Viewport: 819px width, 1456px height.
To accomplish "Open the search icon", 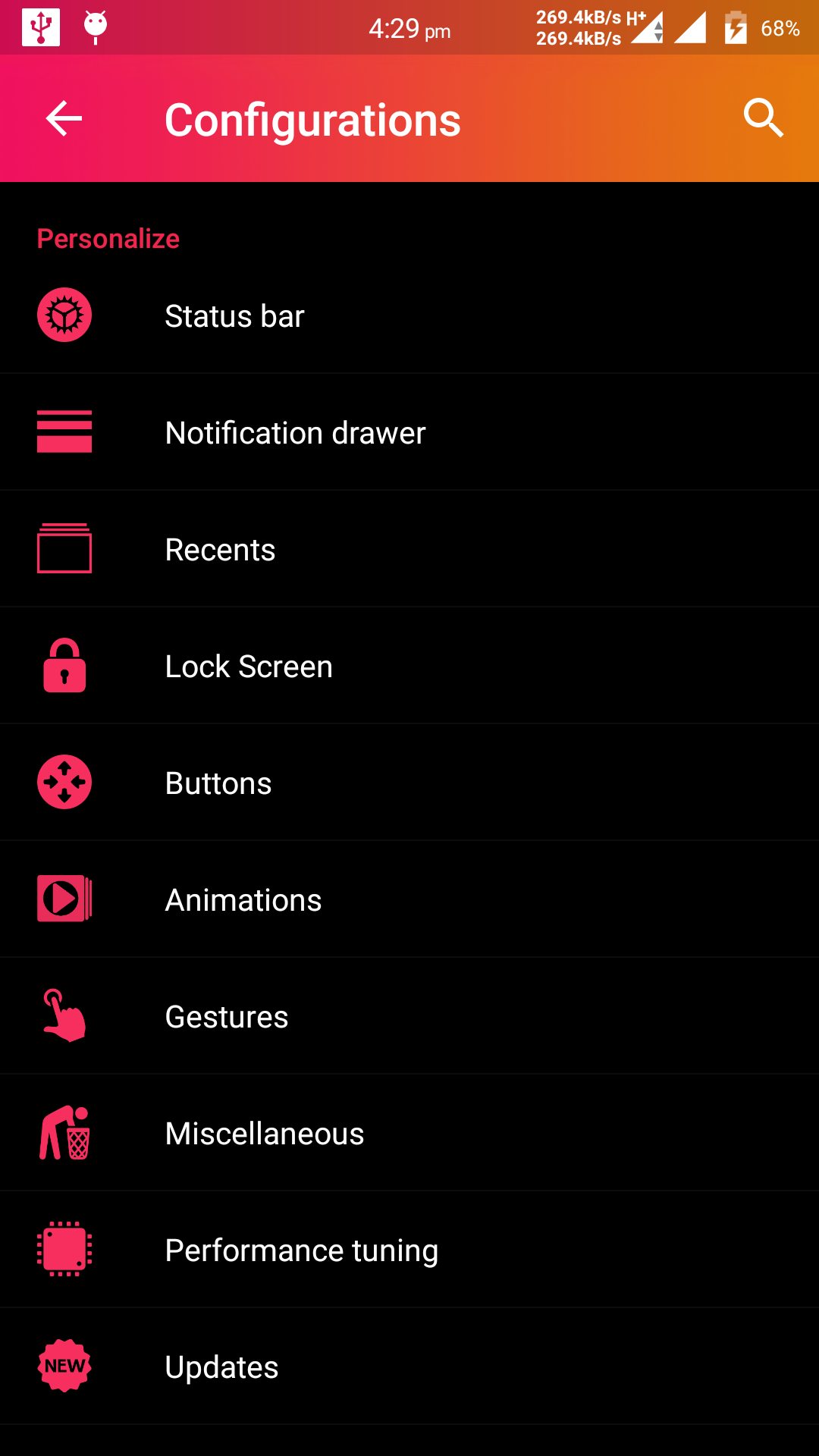I will click(x=763, y=118).
